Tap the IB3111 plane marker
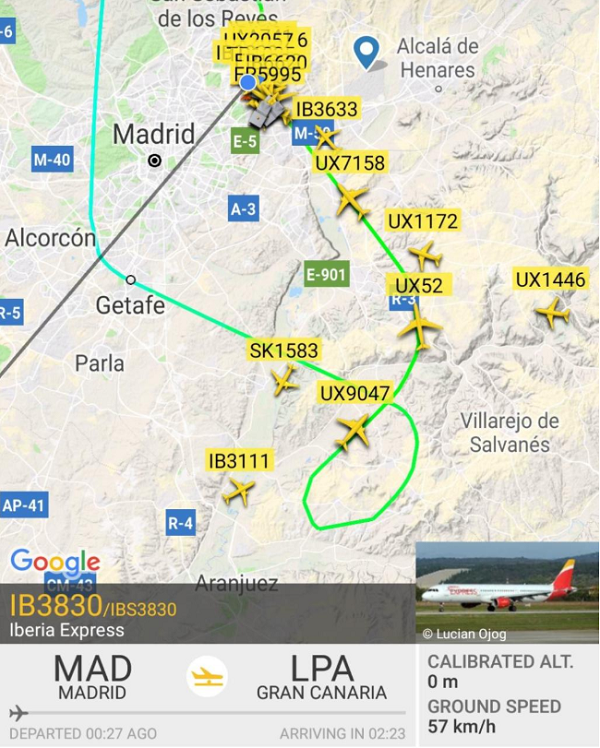600x748 pixels. [239, 492]
